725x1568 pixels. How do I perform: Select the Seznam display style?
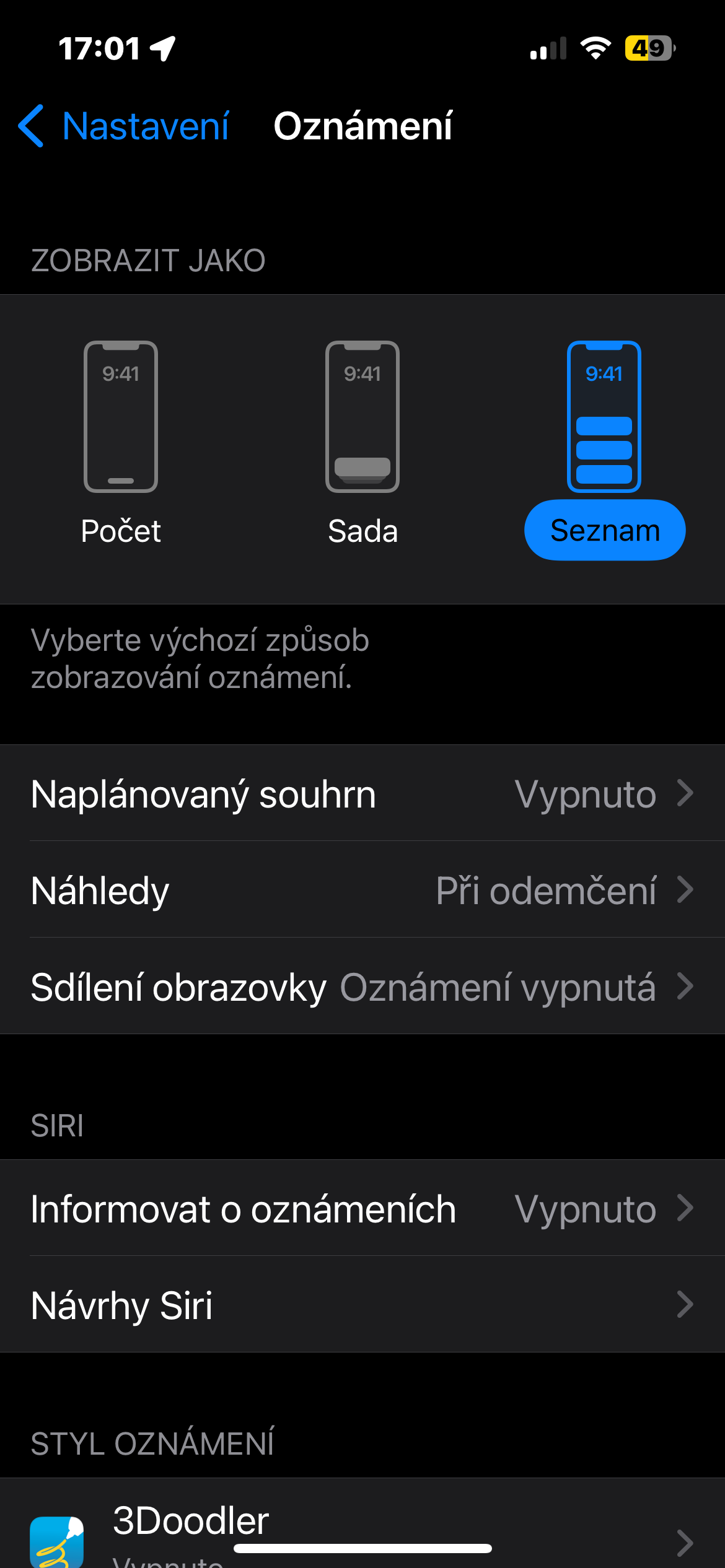pyautogui.click(x=604, y=443)
